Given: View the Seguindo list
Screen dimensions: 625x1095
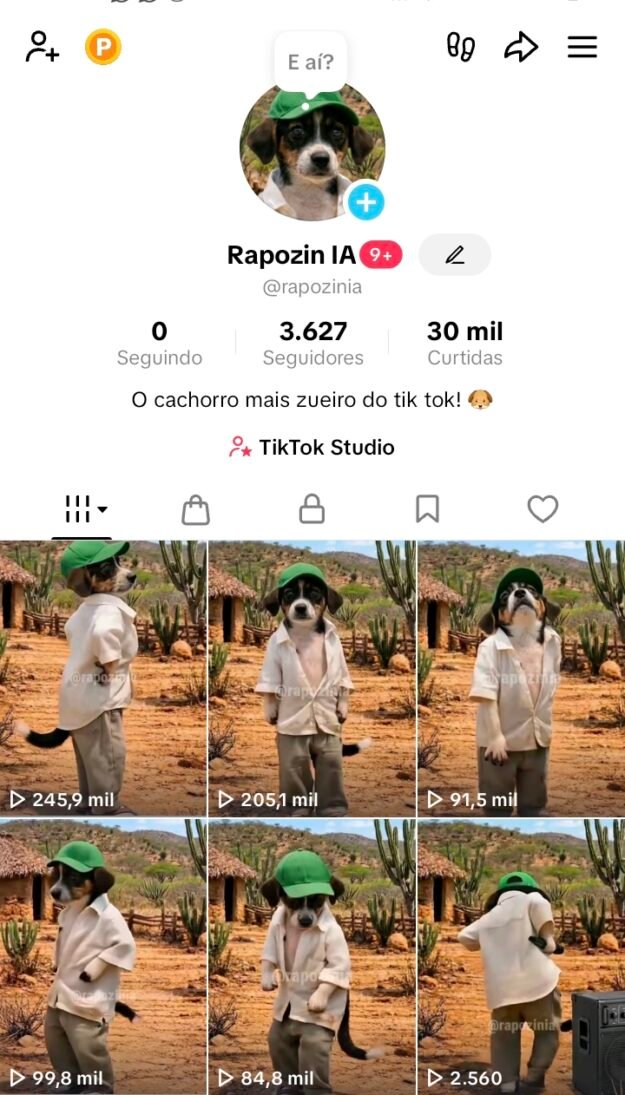Looking at the screenshot, I should pos(159,343).
